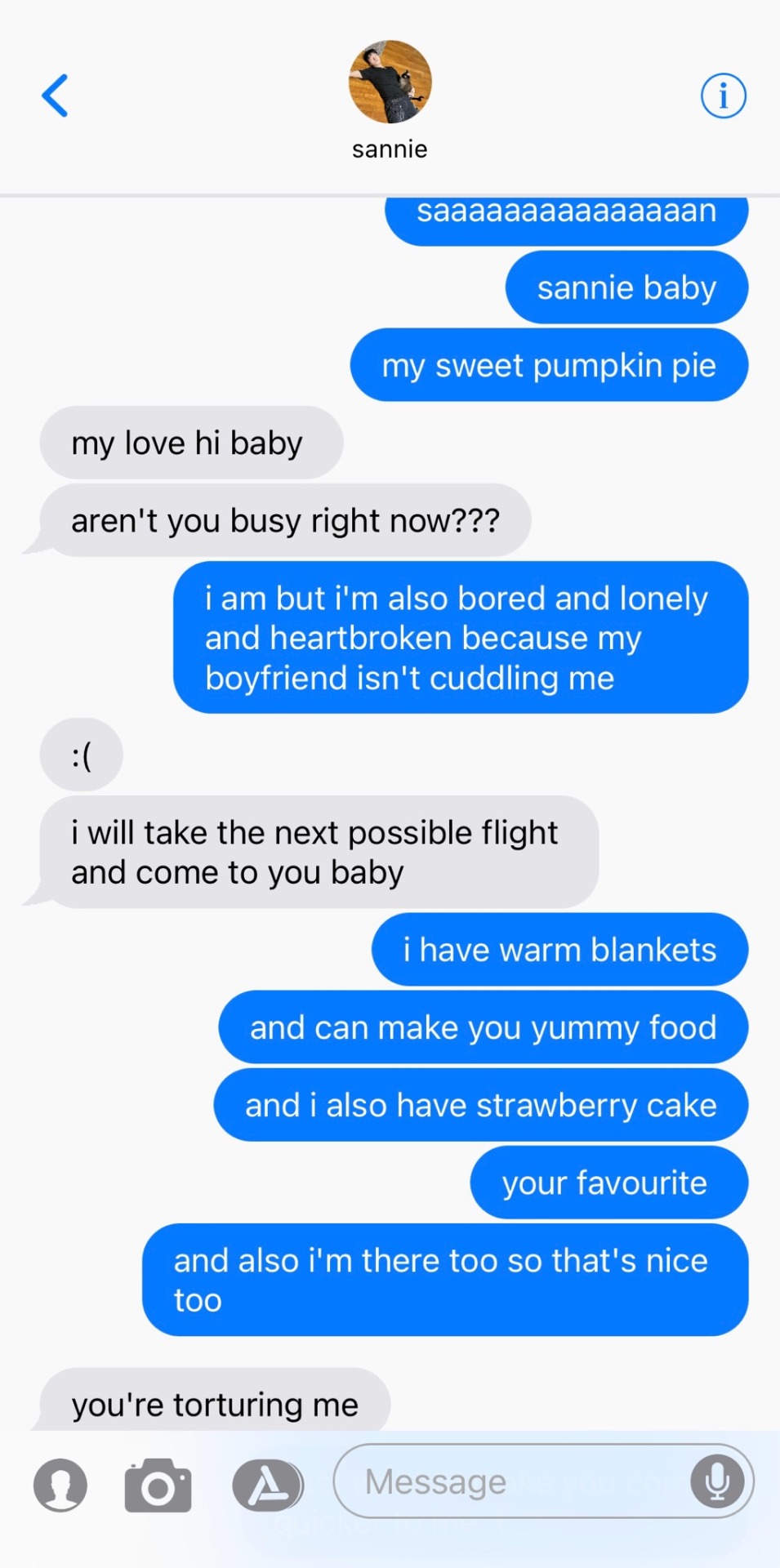Image resolution: width=780 pixels, height=1568 pixels.
Task: Go back to the messages list
Action: click(x=55, y=96)
